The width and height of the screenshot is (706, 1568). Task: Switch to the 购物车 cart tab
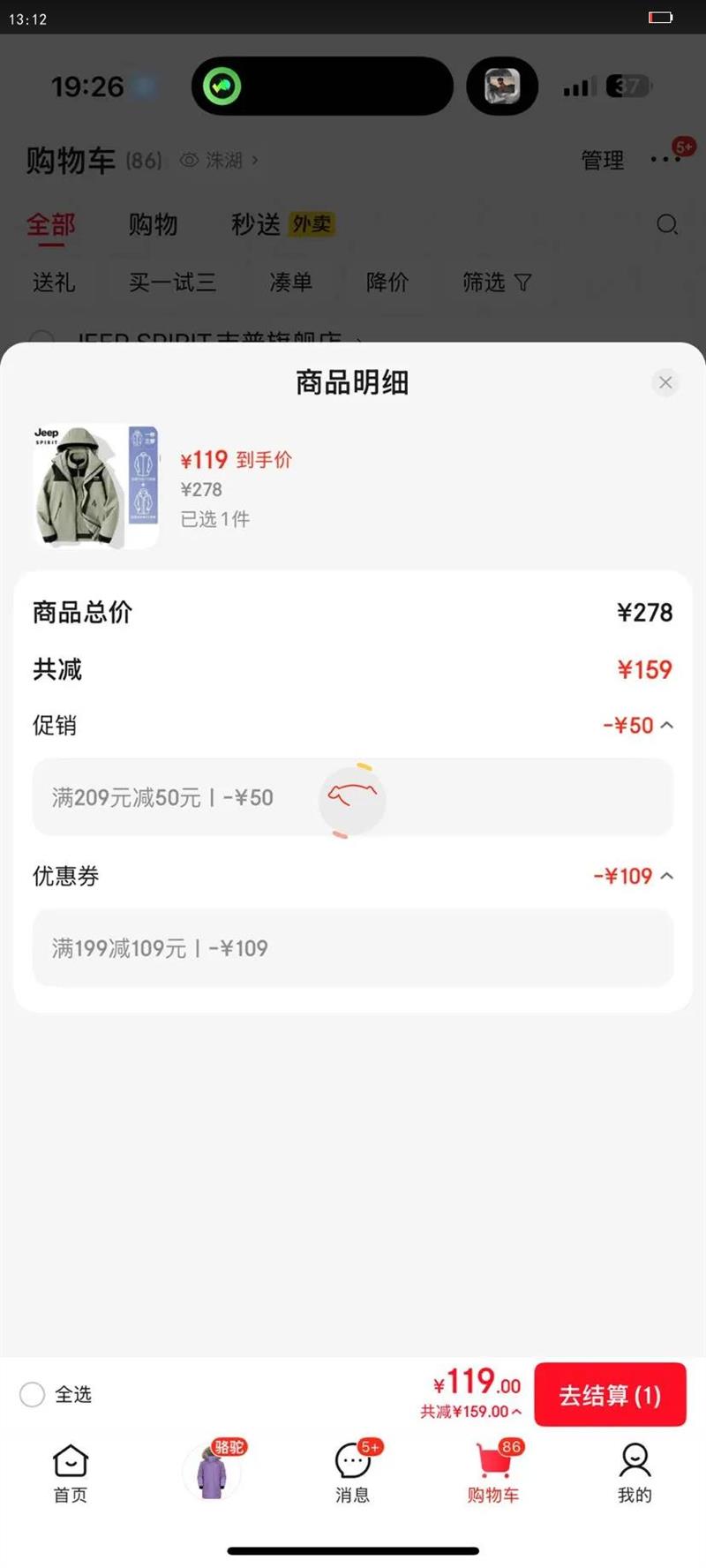[494, 1473]
